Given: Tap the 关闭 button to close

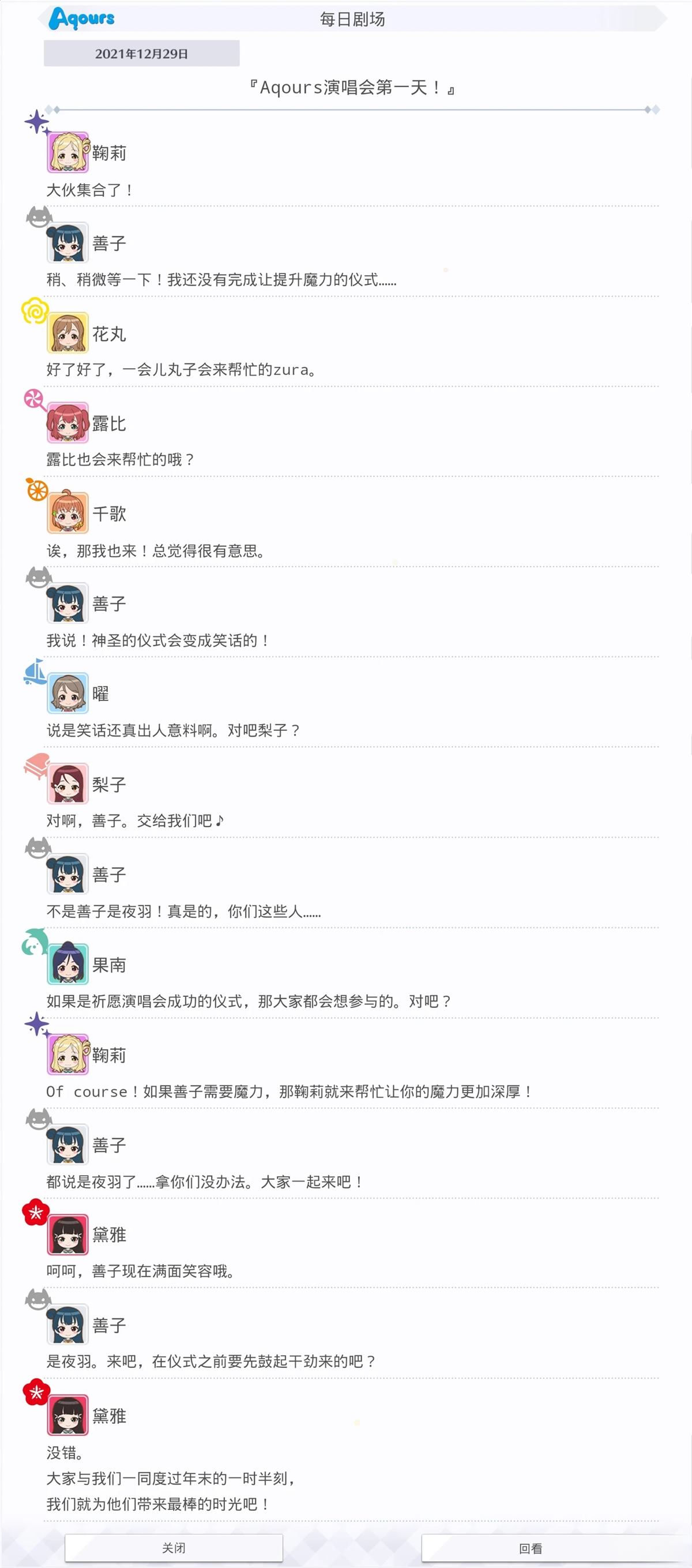Looking at the screenshot, I should click(x=174, y=1547).
